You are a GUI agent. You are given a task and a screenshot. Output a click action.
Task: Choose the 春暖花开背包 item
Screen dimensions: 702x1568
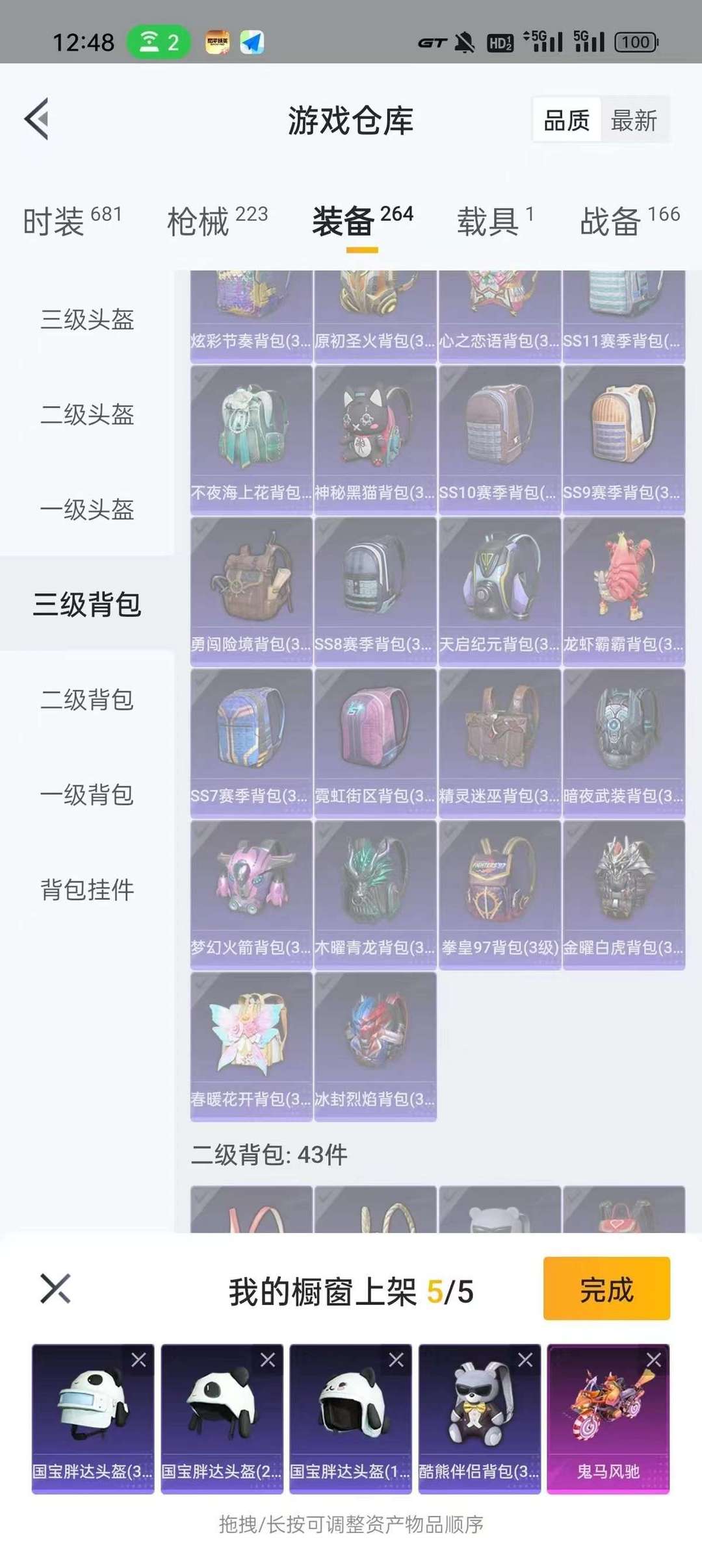[251, 1046]
